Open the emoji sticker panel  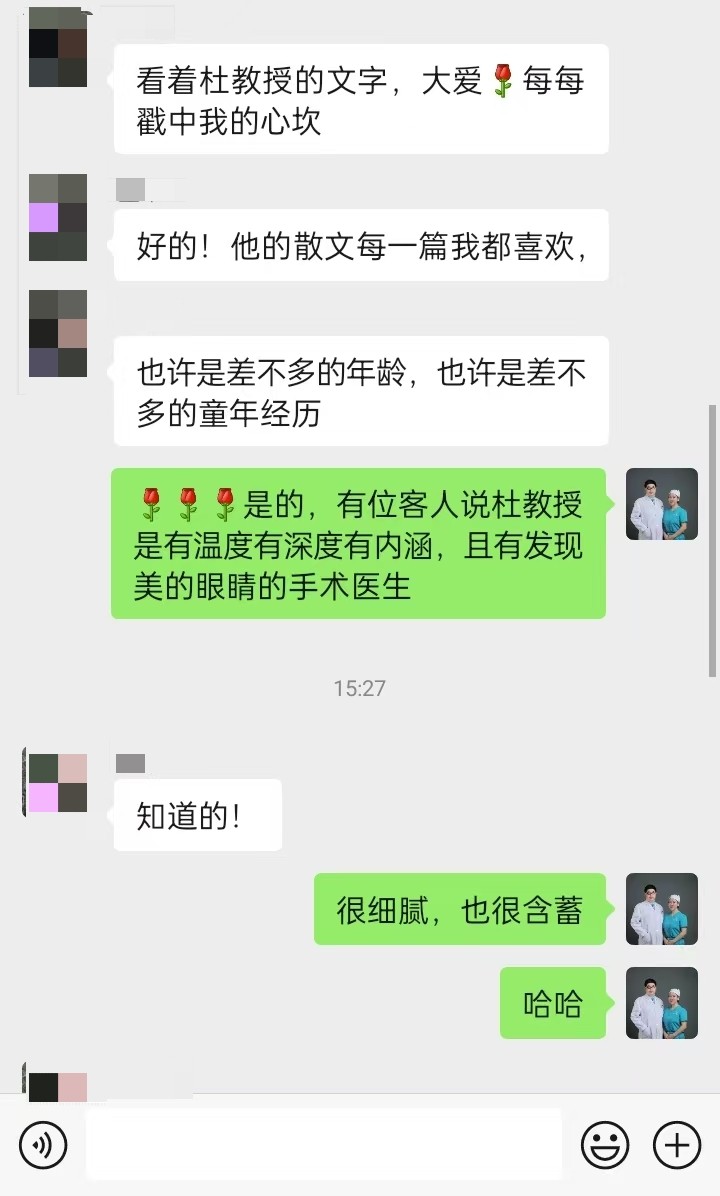tap(605, 1144)
